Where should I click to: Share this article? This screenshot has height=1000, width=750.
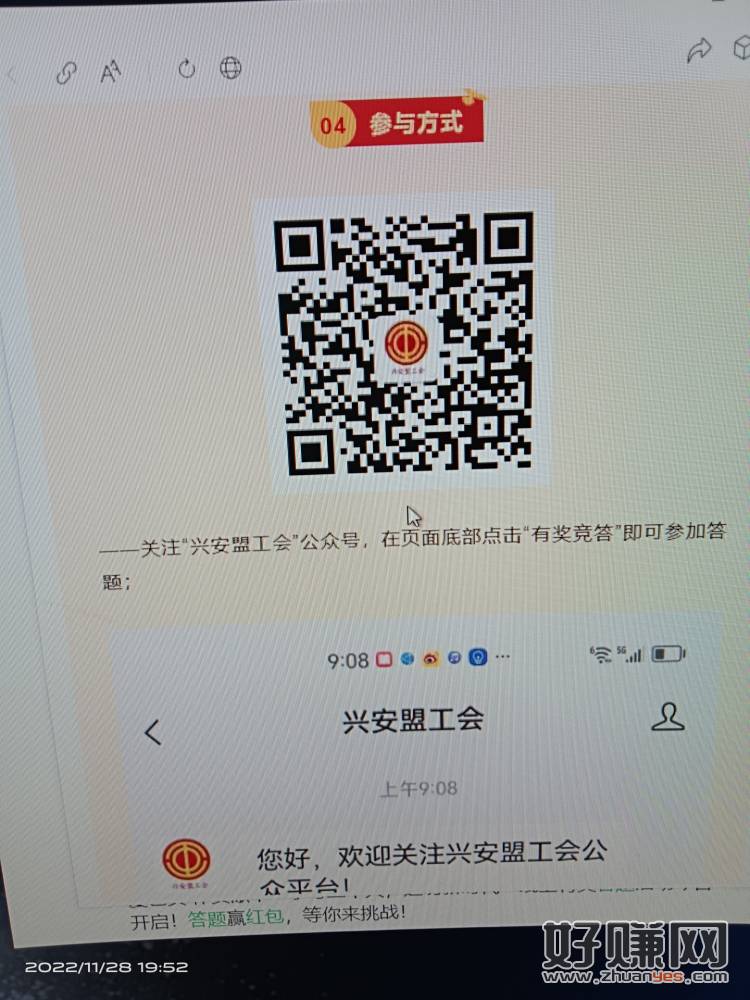pos(698,50)
